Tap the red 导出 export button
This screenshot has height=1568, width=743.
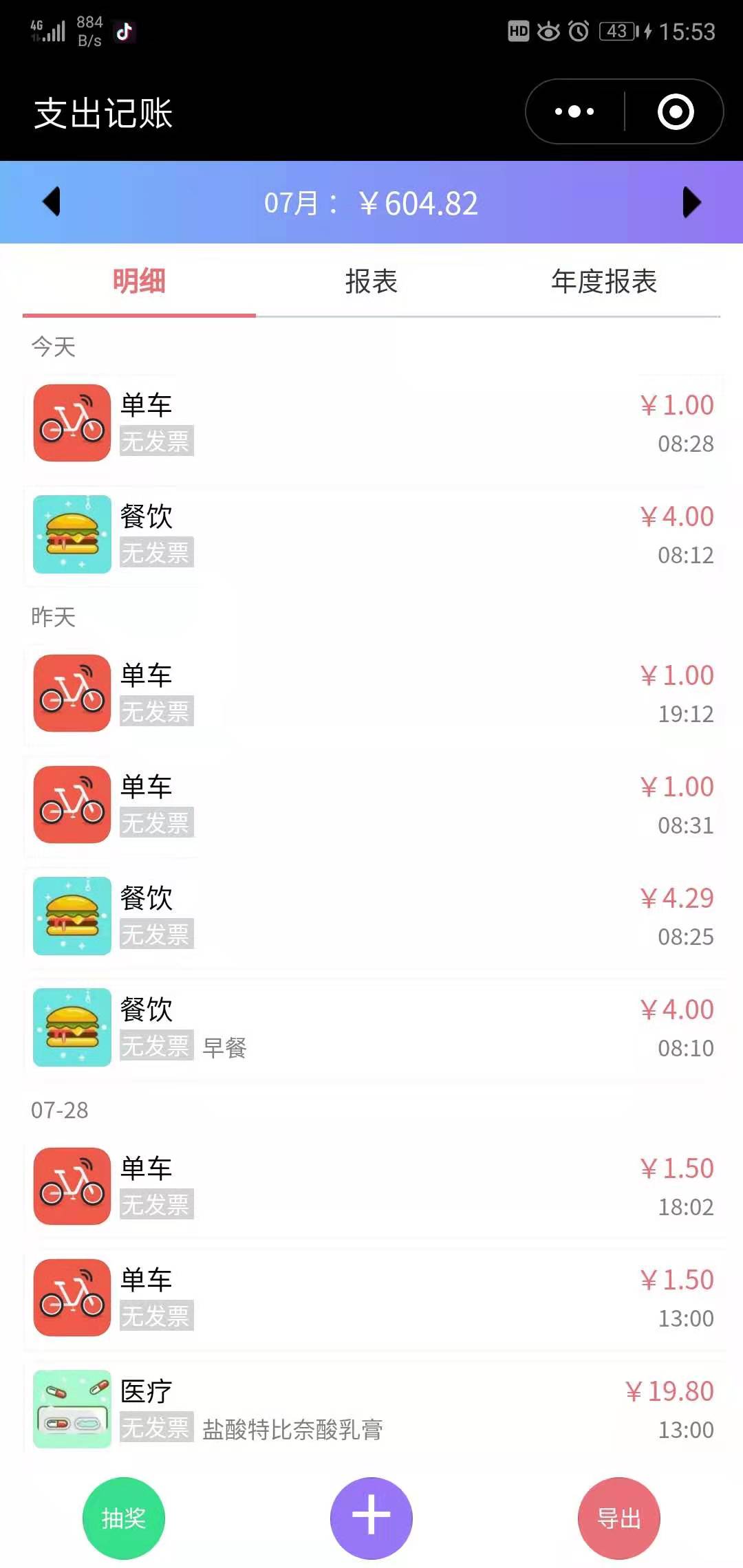tap(619, 1518)
